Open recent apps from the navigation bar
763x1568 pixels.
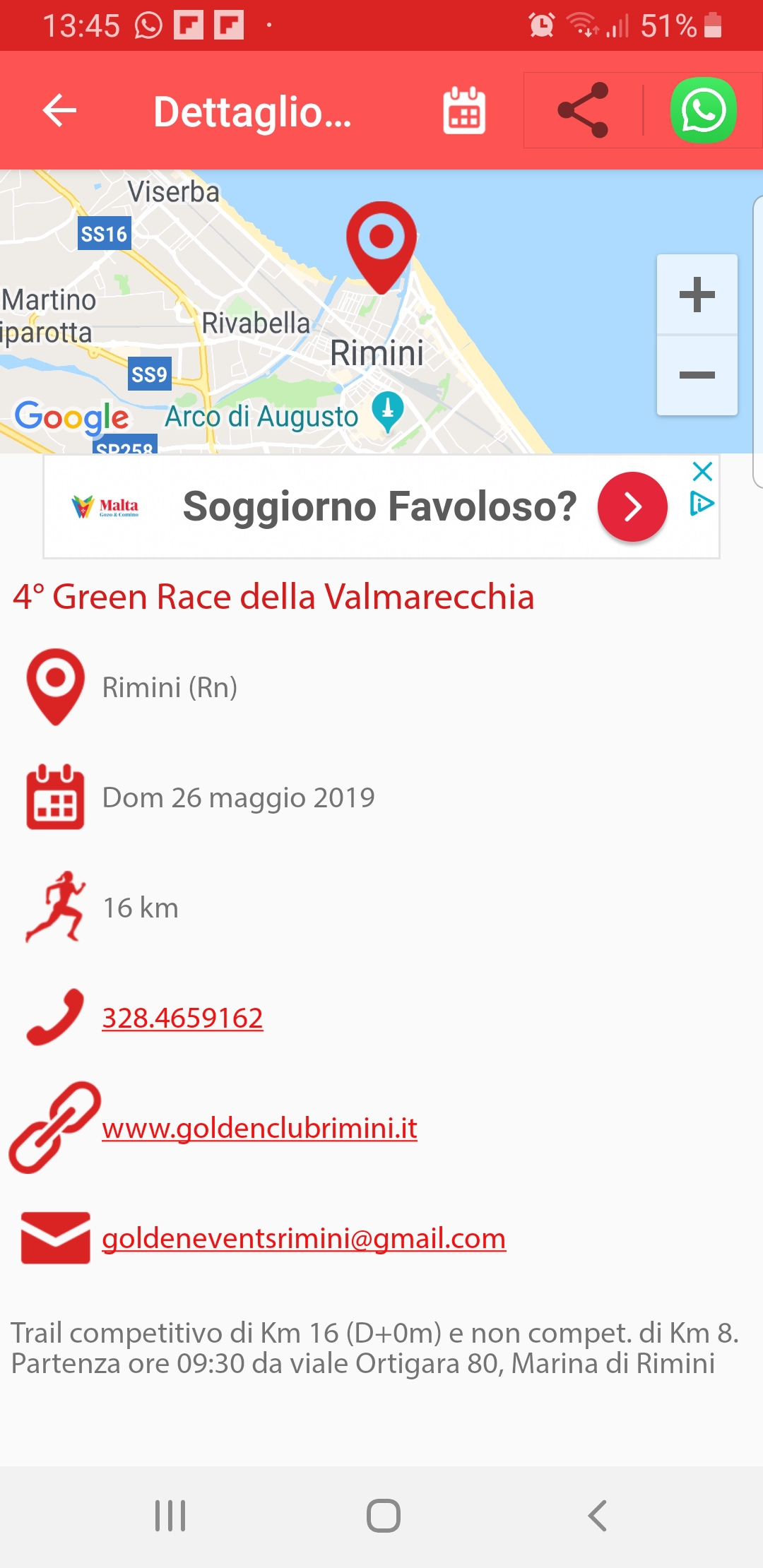(170, 1516)
